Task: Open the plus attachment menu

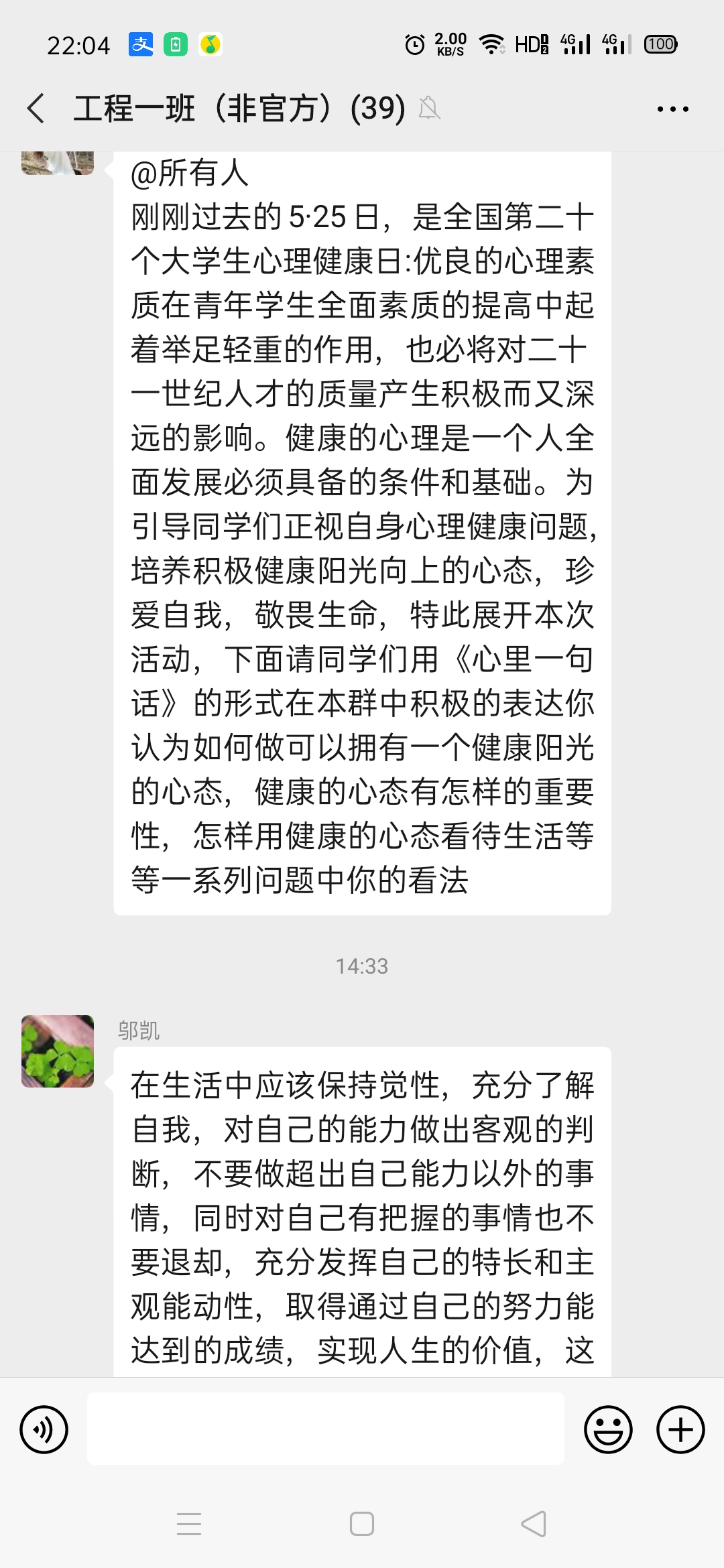Action: click(680, 1429)
